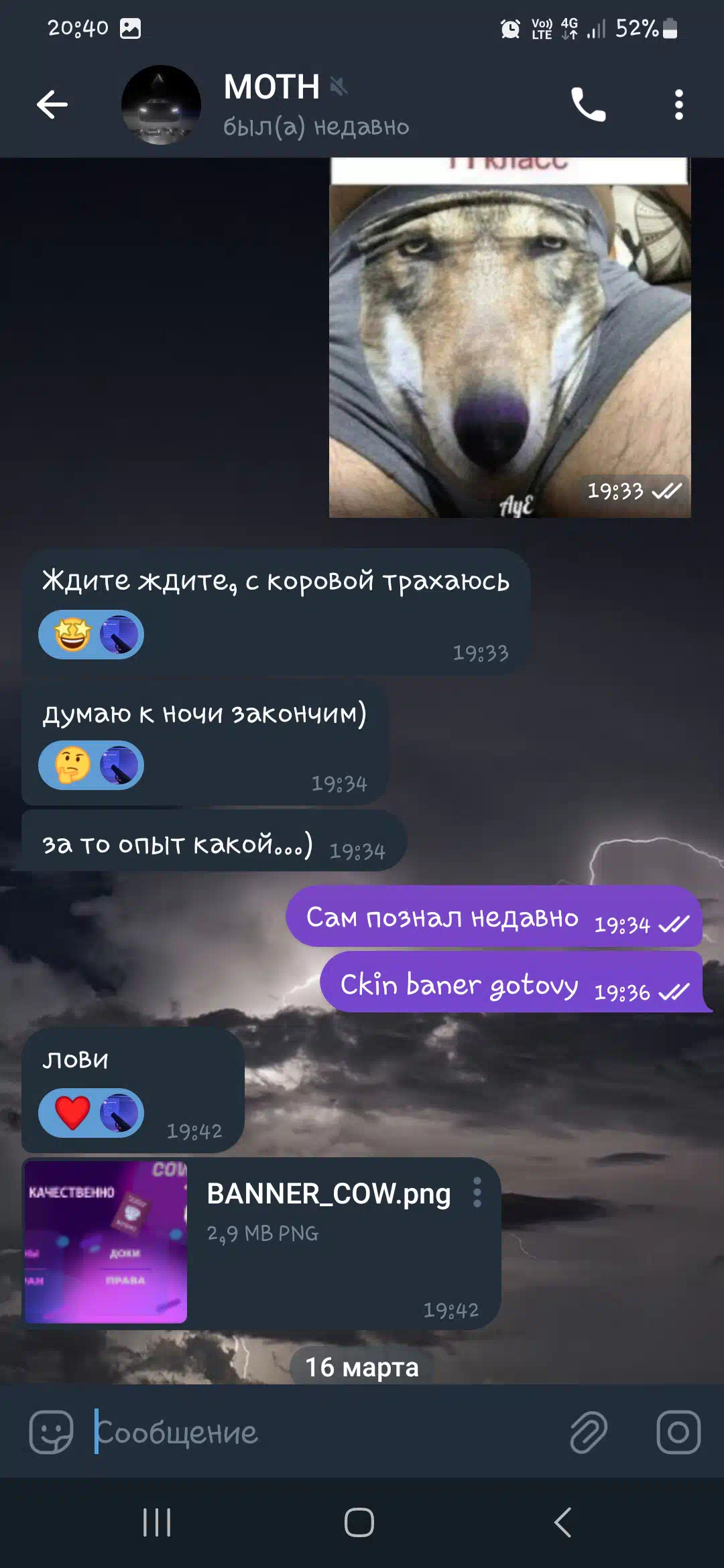Open MOTH's profile avatar
Image resolution: width=724 pixels, height=1568 pixels.
tap(161, 105)
